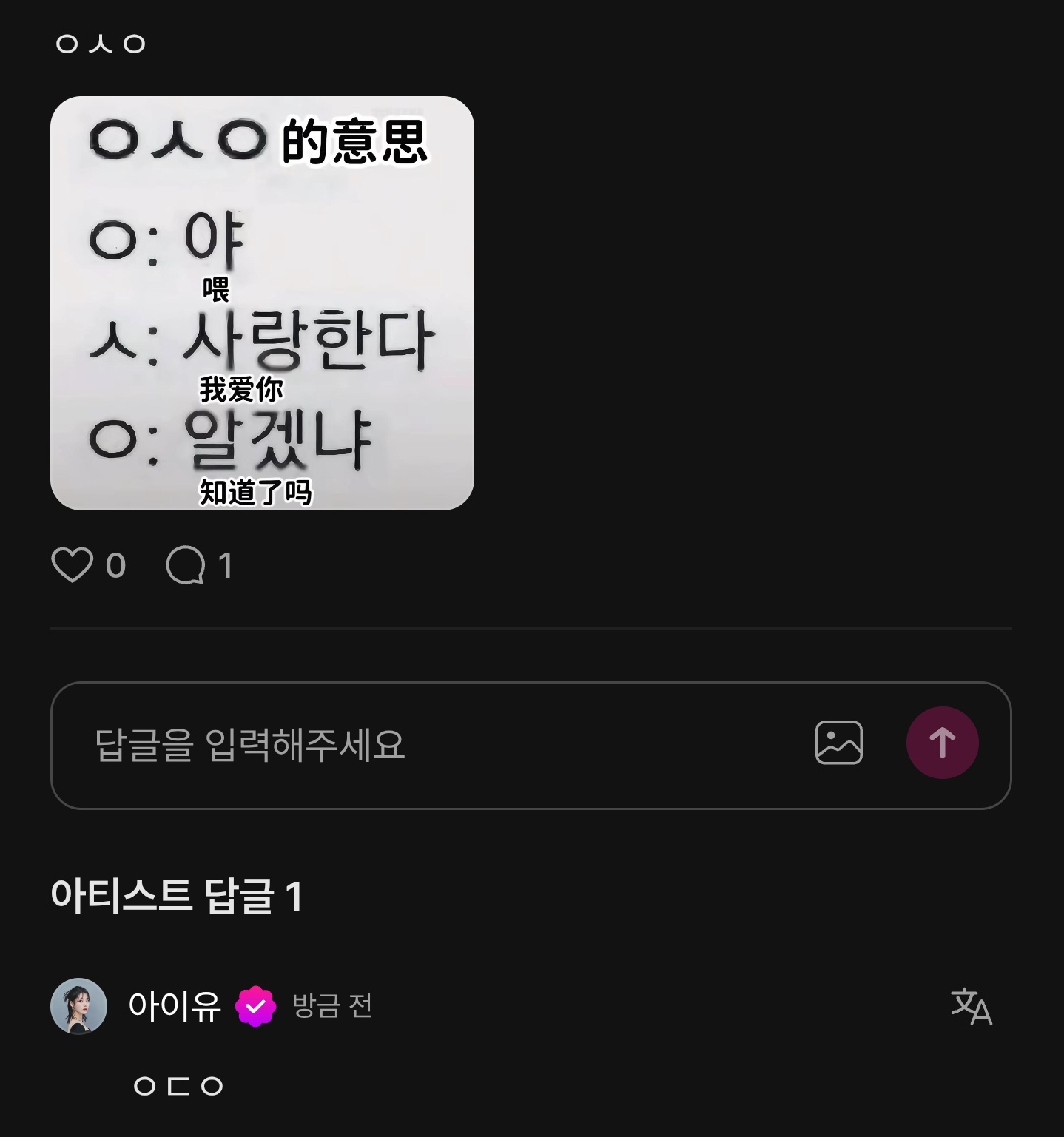Tap the purple verified badge next to 아이유

click(255, 1006)
